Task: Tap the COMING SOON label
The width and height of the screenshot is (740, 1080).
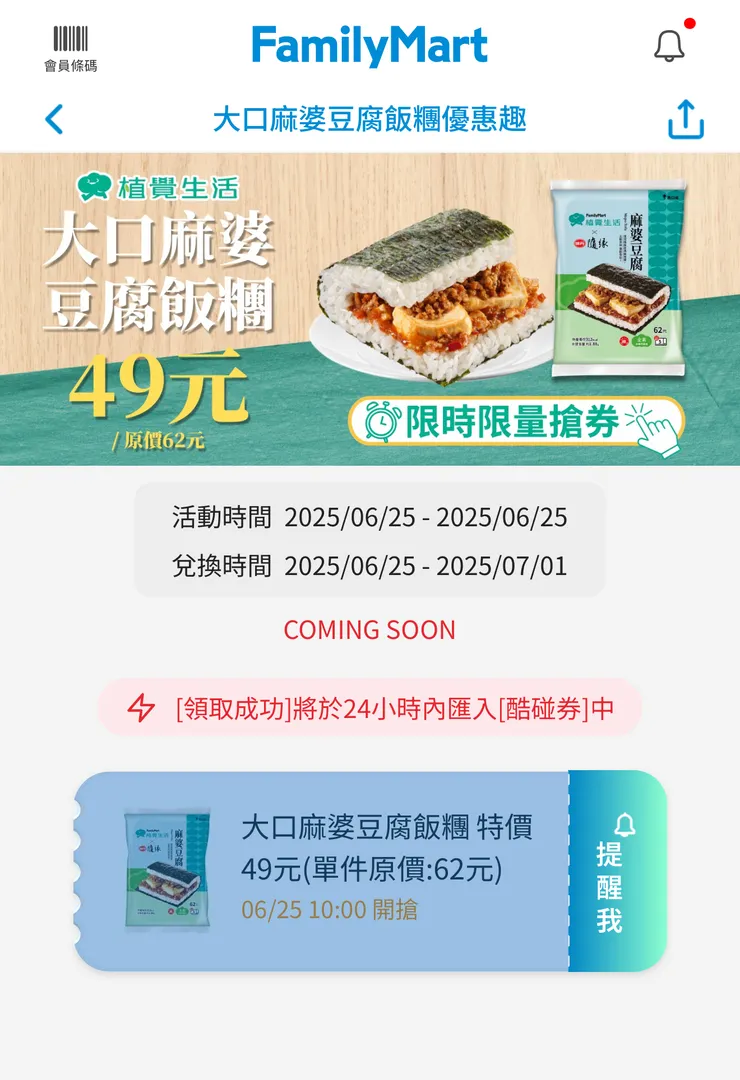Action: click(370, 630)
